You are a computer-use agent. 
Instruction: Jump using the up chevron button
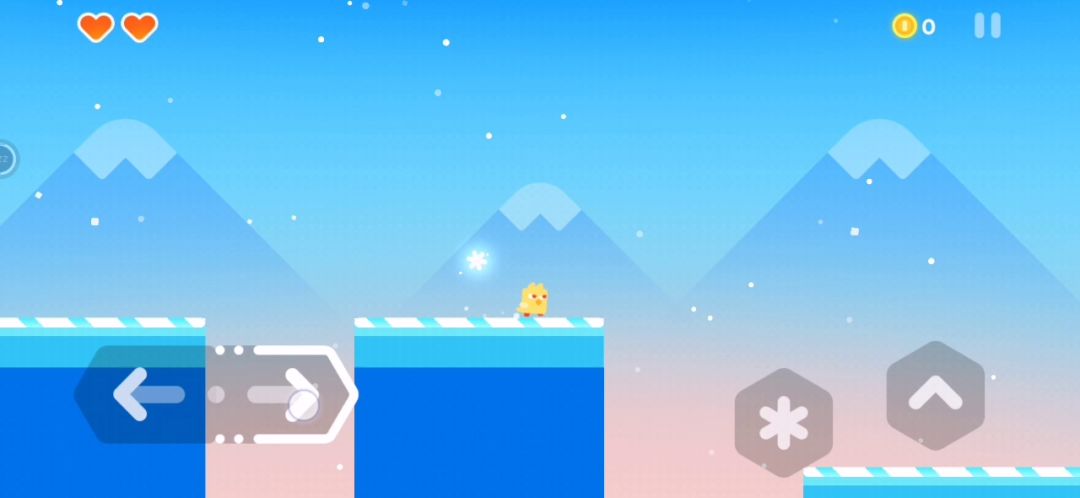(x=935, y=396)
